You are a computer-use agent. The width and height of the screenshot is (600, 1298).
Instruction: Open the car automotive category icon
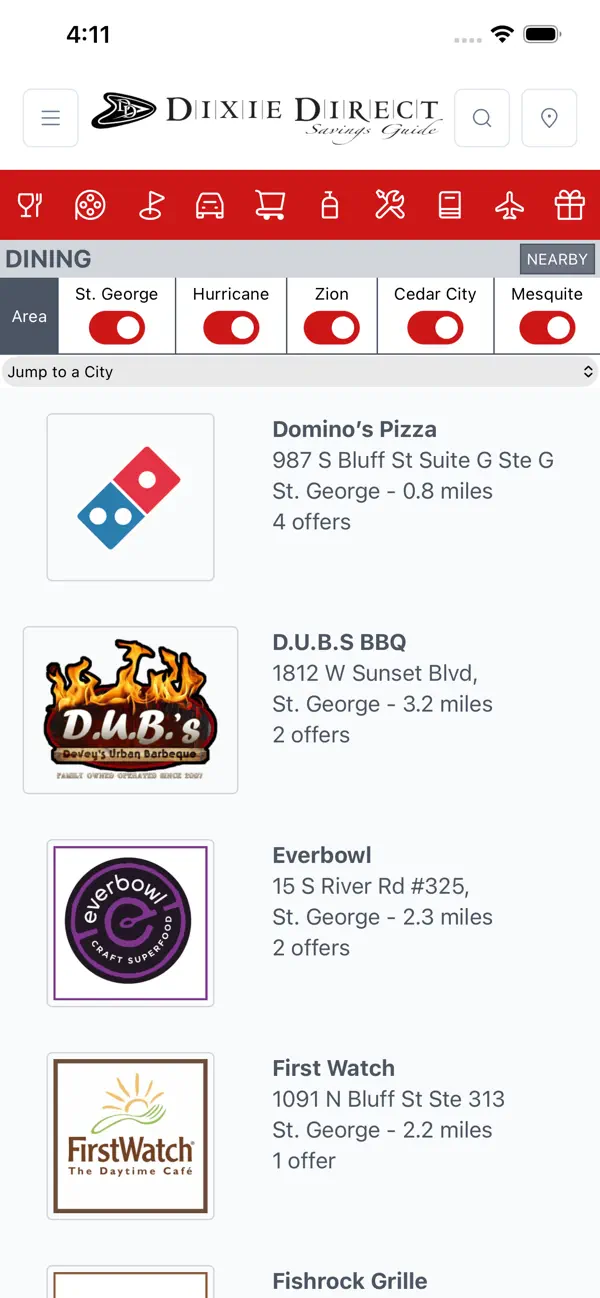point(210,205)
